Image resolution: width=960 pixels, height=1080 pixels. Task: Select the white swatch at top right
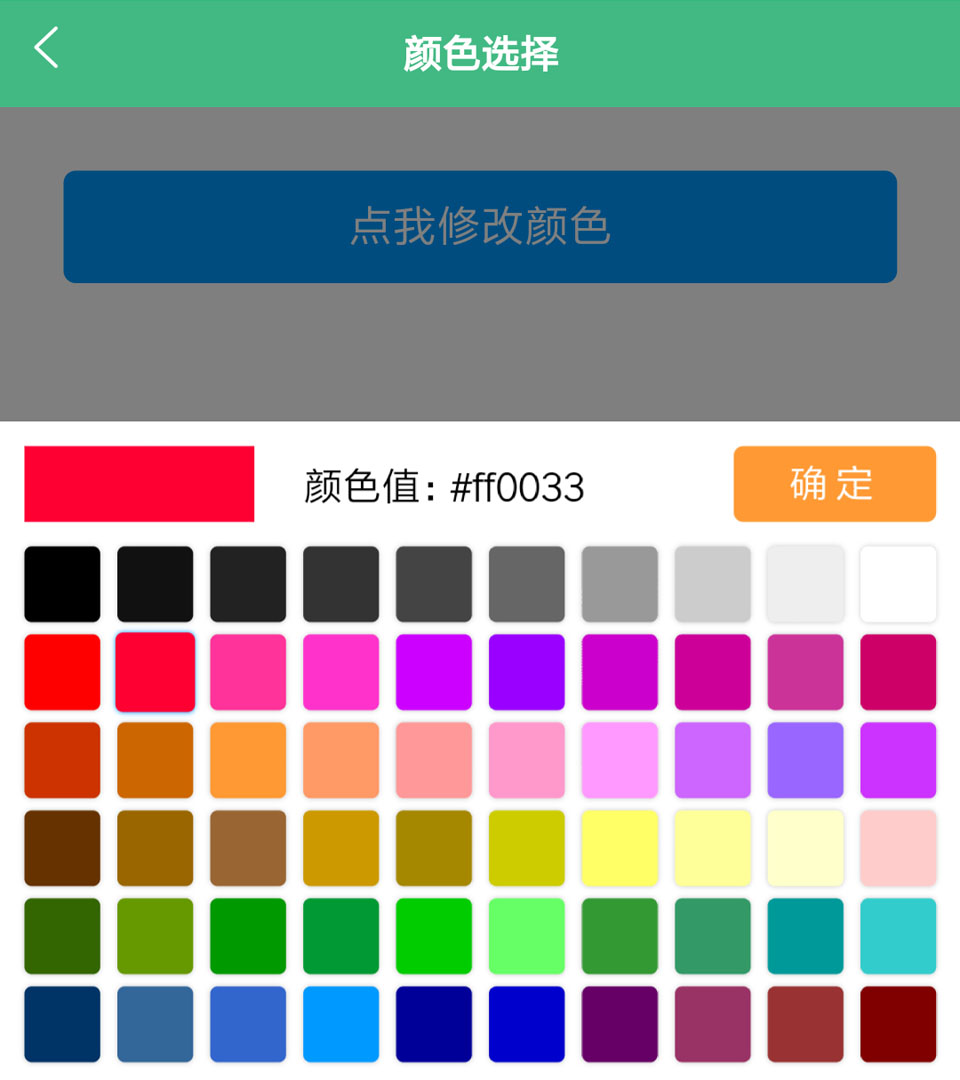898,583
